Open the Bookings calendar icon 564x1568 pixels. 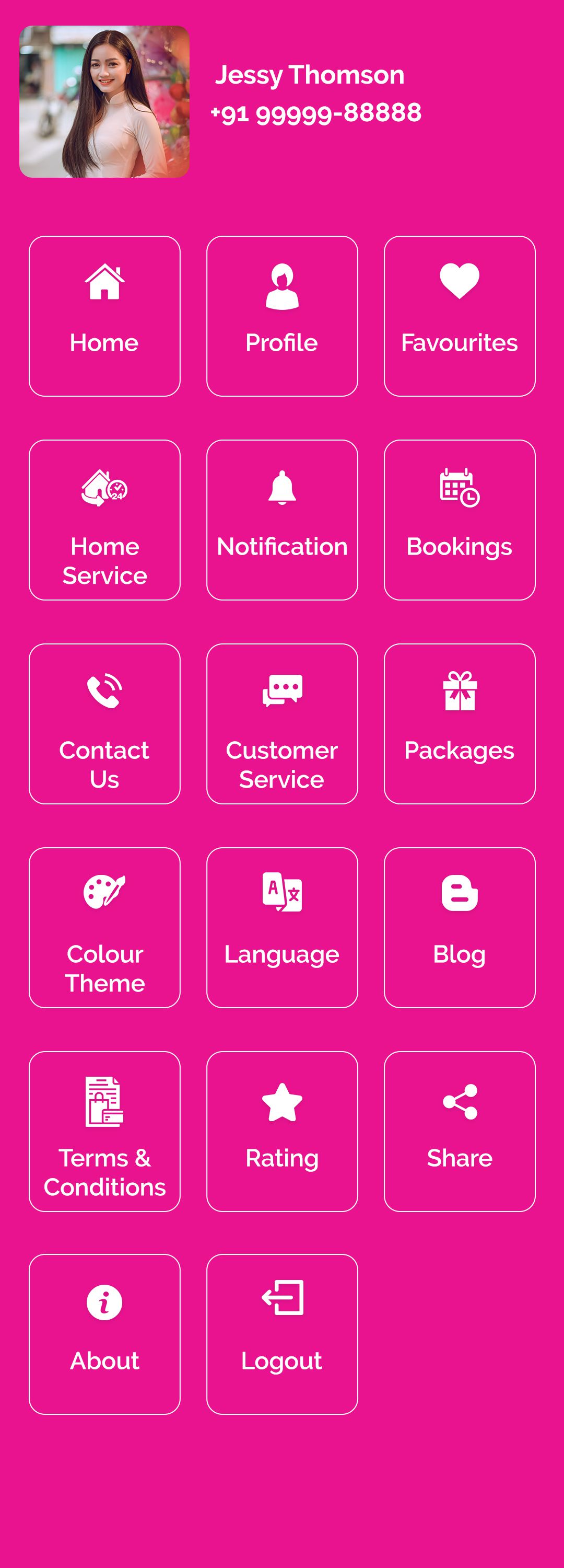click(x=460, y=487)
